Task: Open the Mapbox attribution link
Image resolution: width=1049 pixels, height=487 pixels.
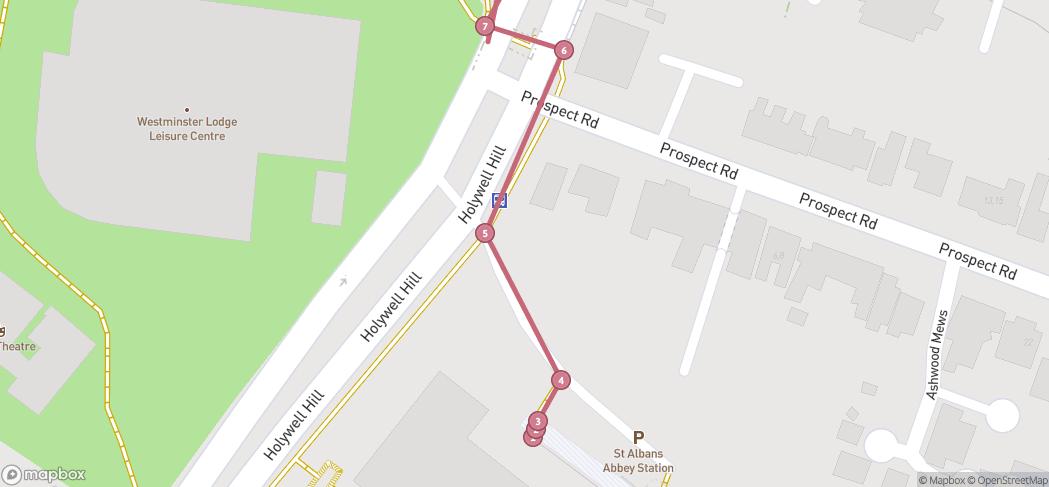Action: (940, 481)
